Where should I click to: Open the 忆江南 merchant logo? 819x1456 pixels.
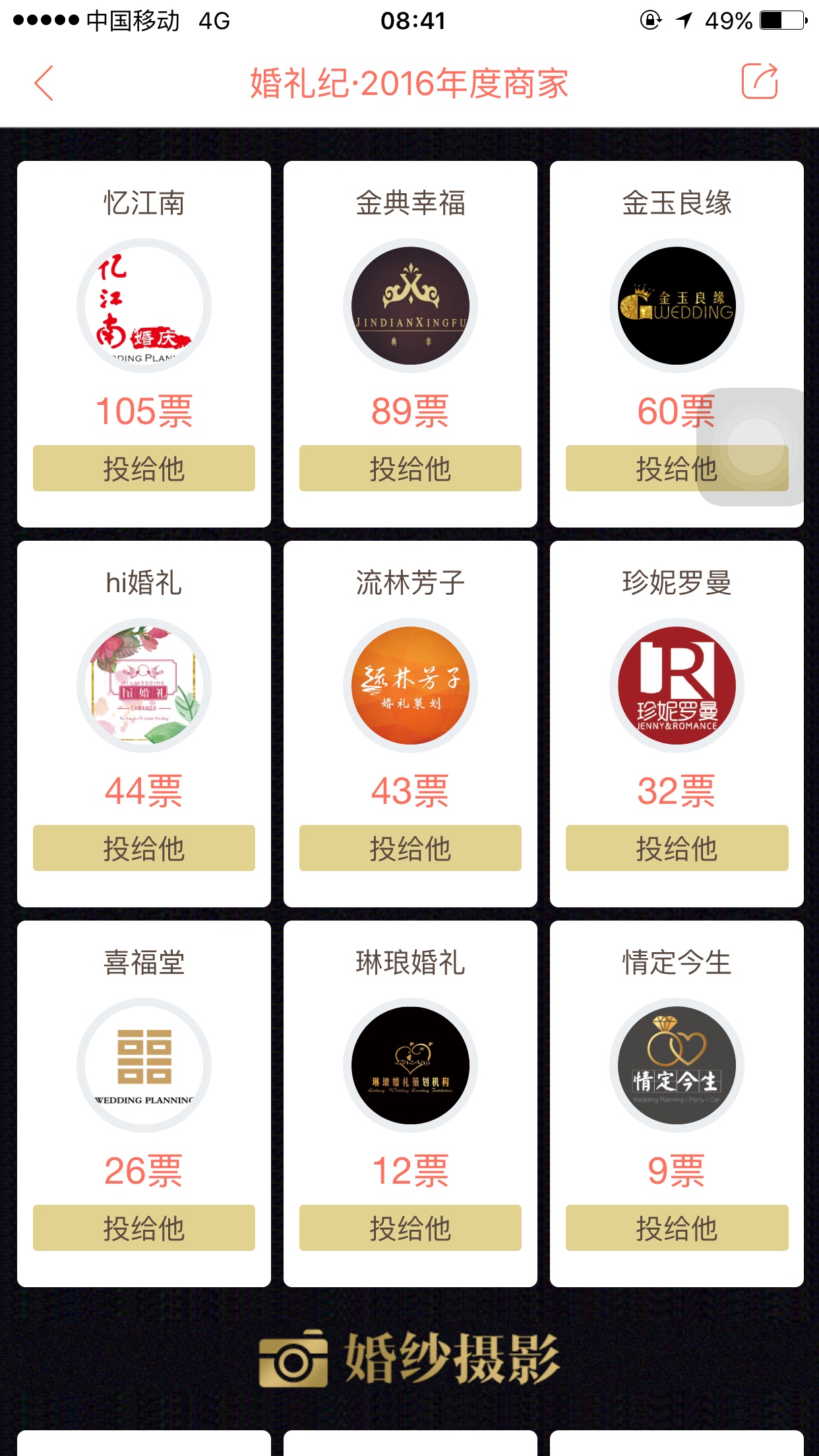(144, 306)
